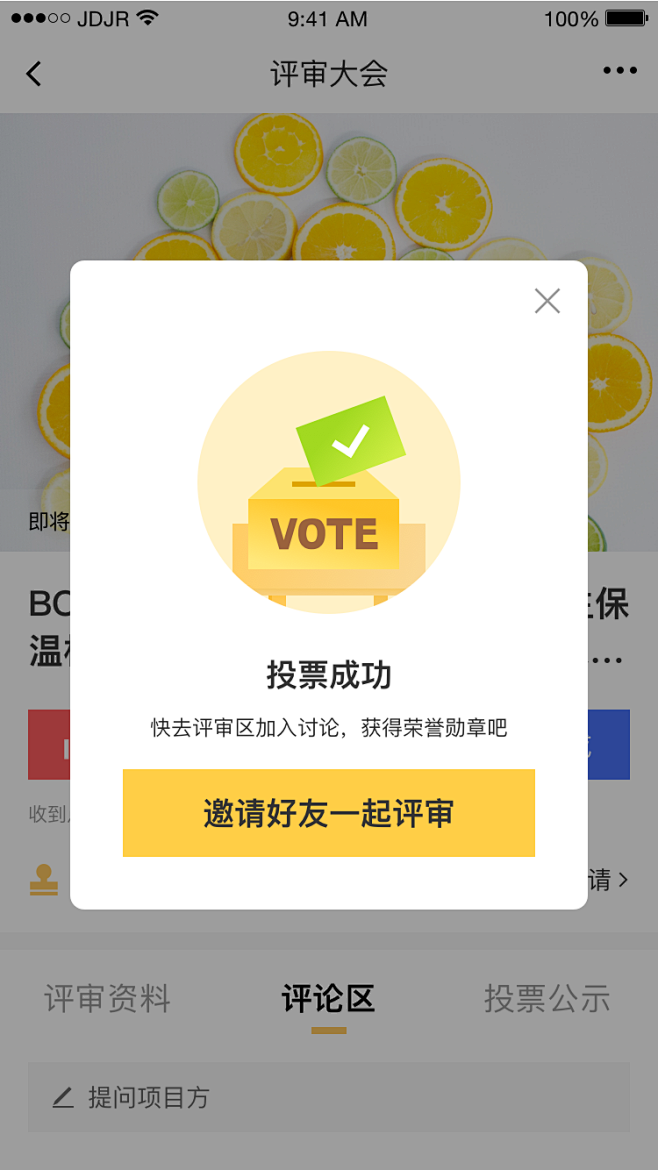
Task: Go back from 评审大会
Action: click(34, 73)
